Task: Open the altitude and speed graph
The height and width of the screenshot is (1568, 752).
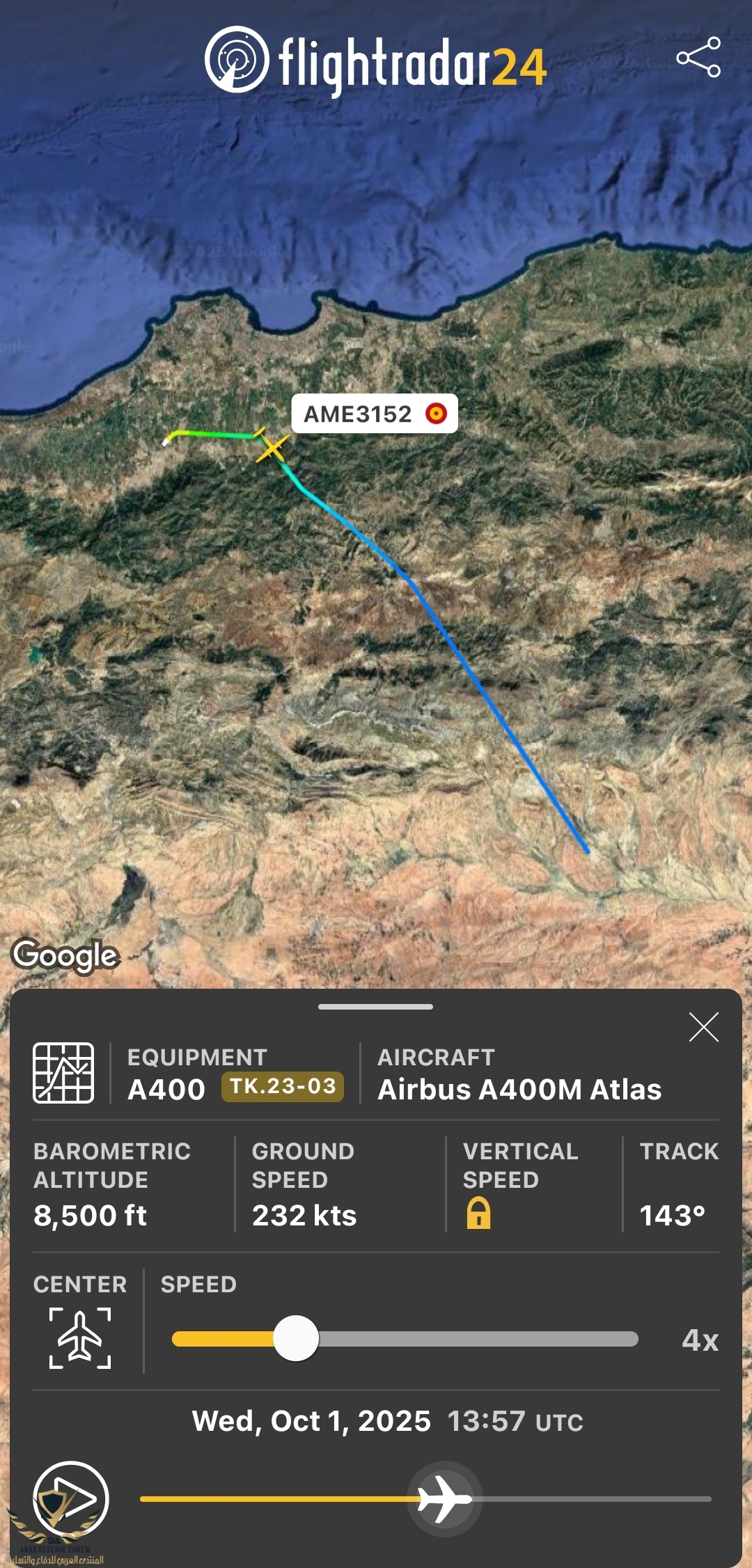Action: tap(63, 1073)
